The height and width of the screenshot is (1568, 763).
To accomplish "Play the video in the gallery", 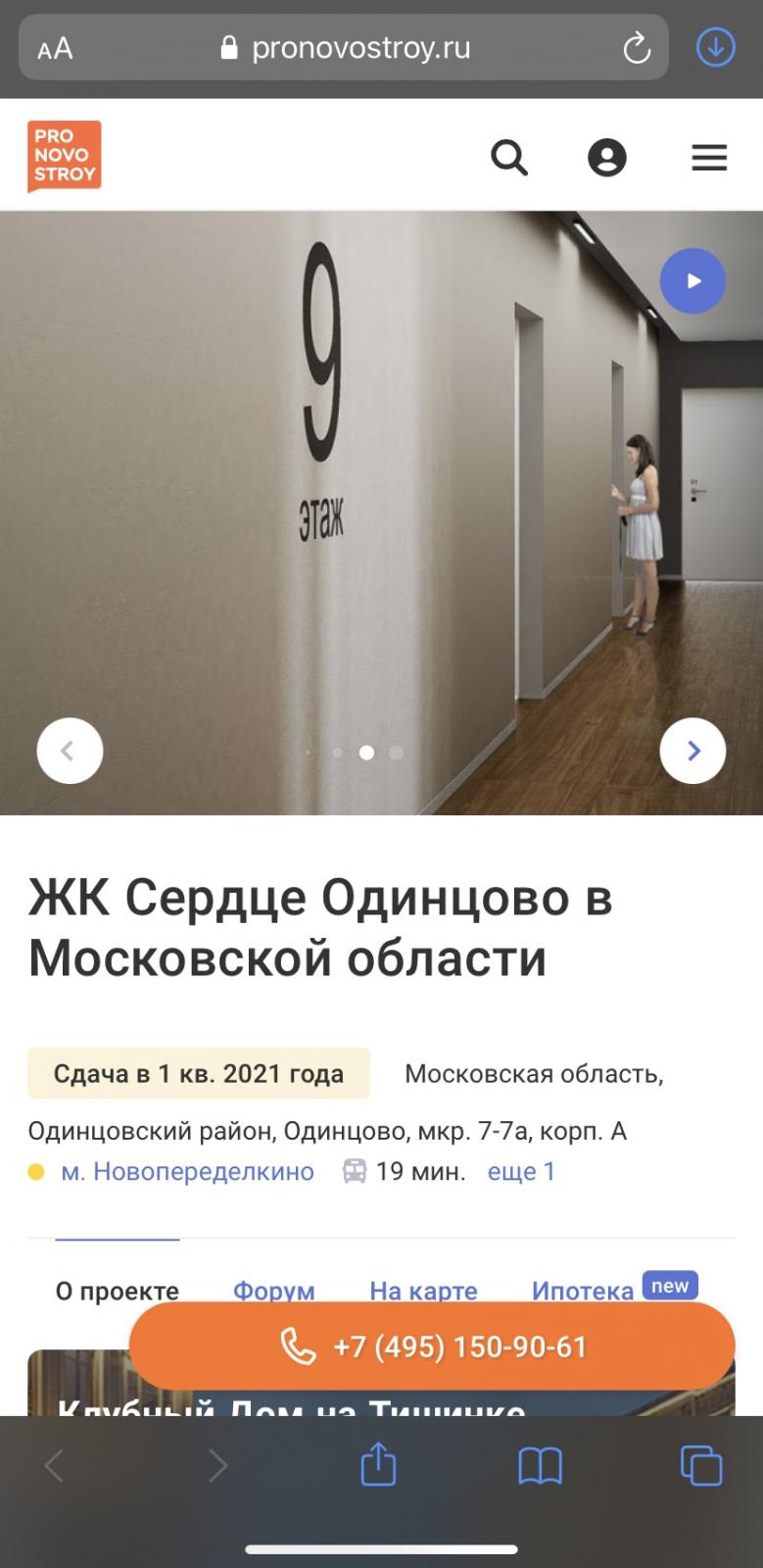I will (692, 281).
